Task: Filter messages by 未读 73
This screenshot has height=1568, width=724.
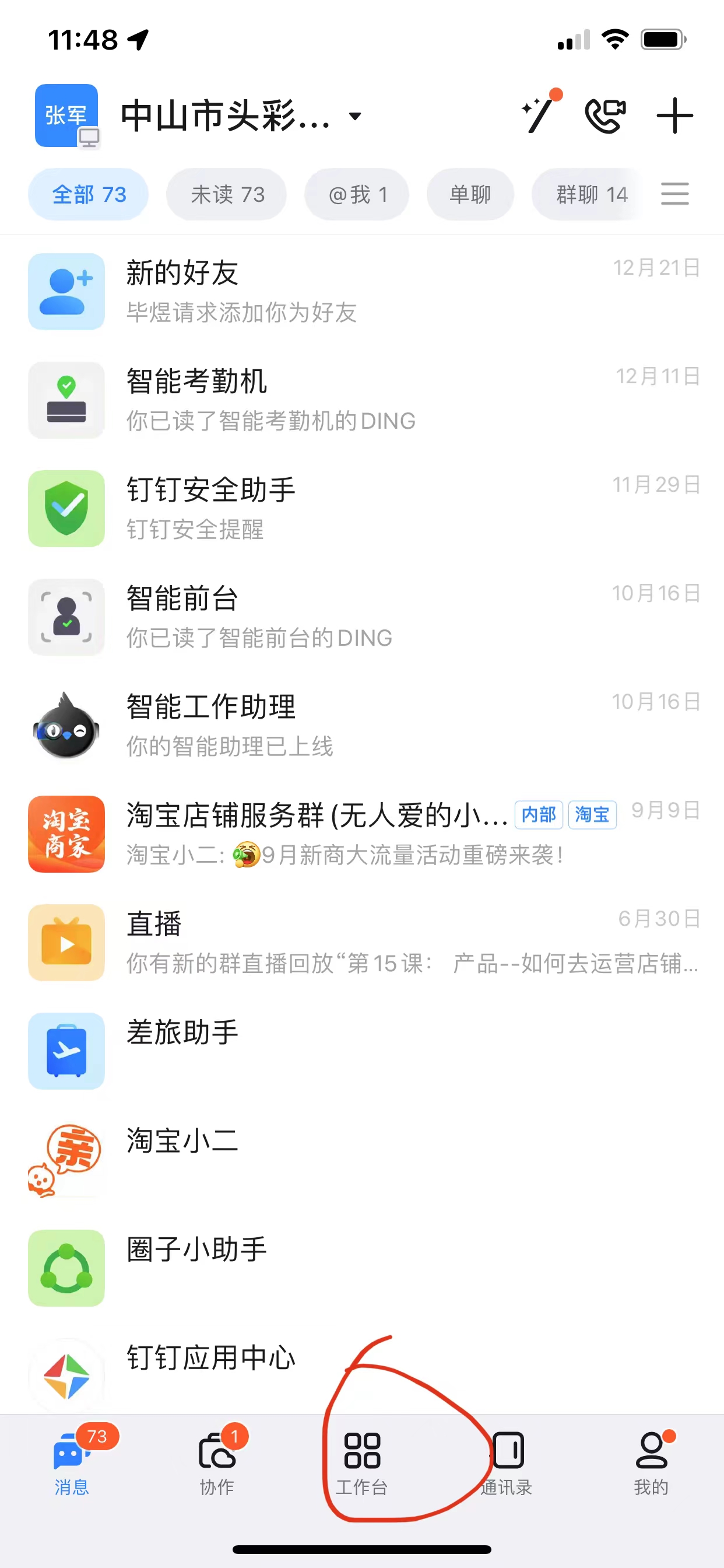Action: [227, 195]
